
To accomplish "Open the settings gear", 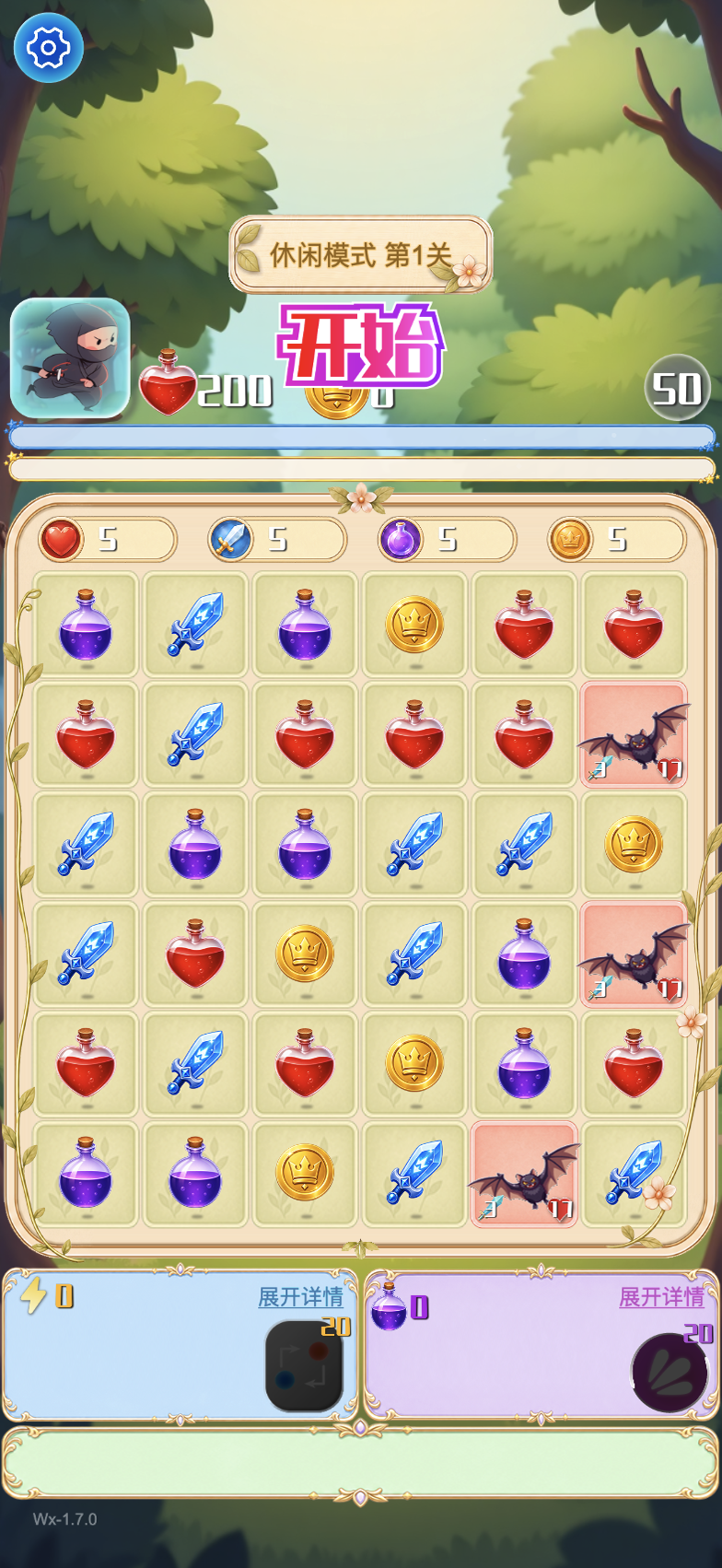I will [x=48, y=48].
